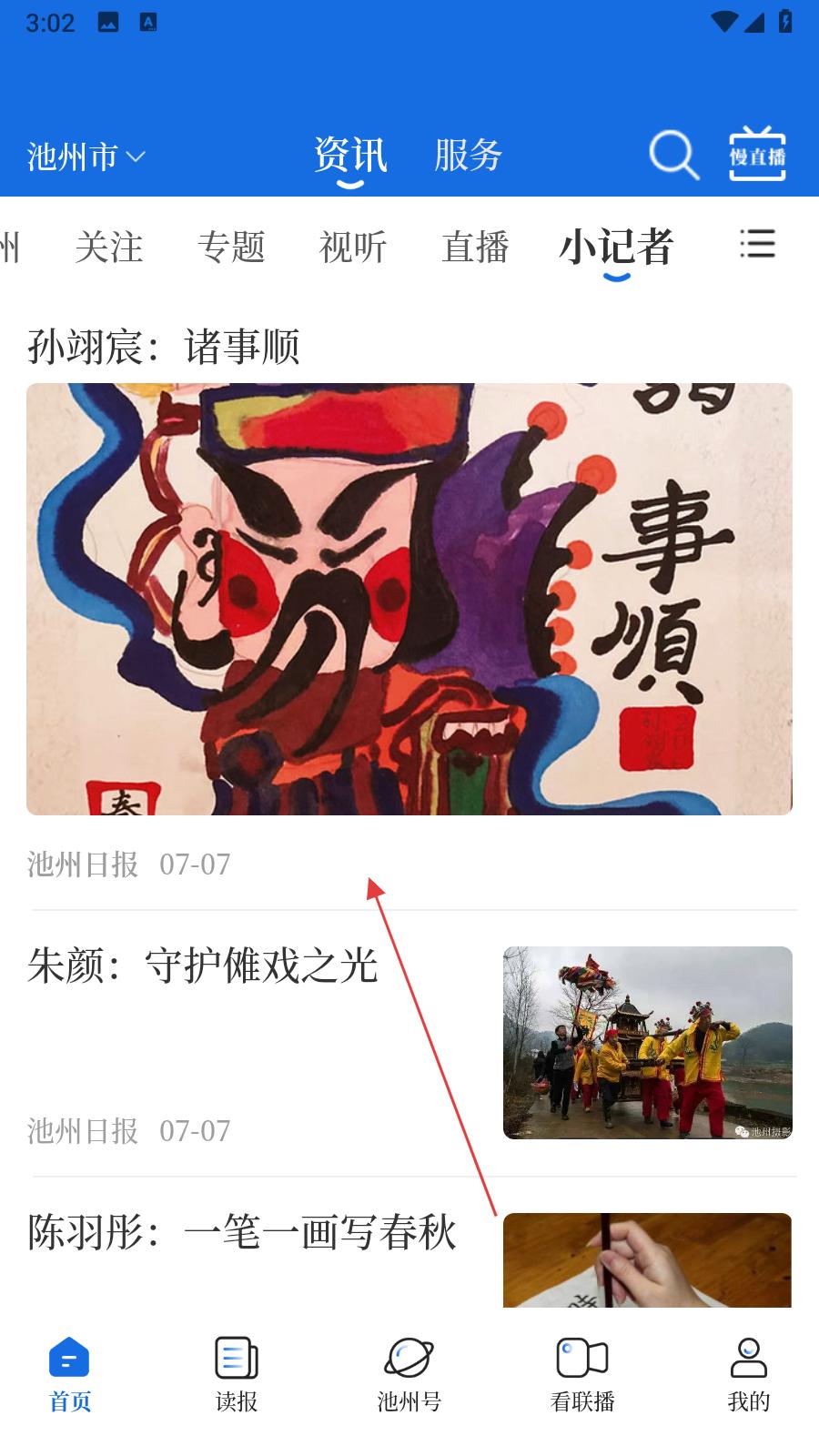This screenshot has height=1456, width=819.
Task: Open the search magnifier icon
Action: 673,155
